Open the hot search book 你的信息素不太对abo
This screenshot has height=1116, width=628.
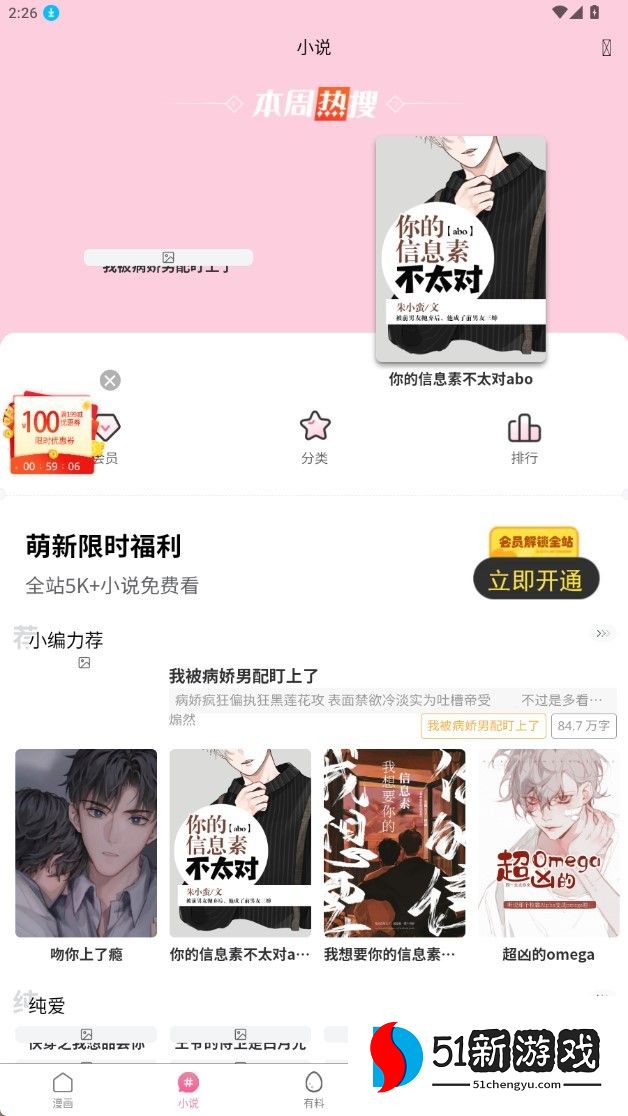tap(461, 250)
